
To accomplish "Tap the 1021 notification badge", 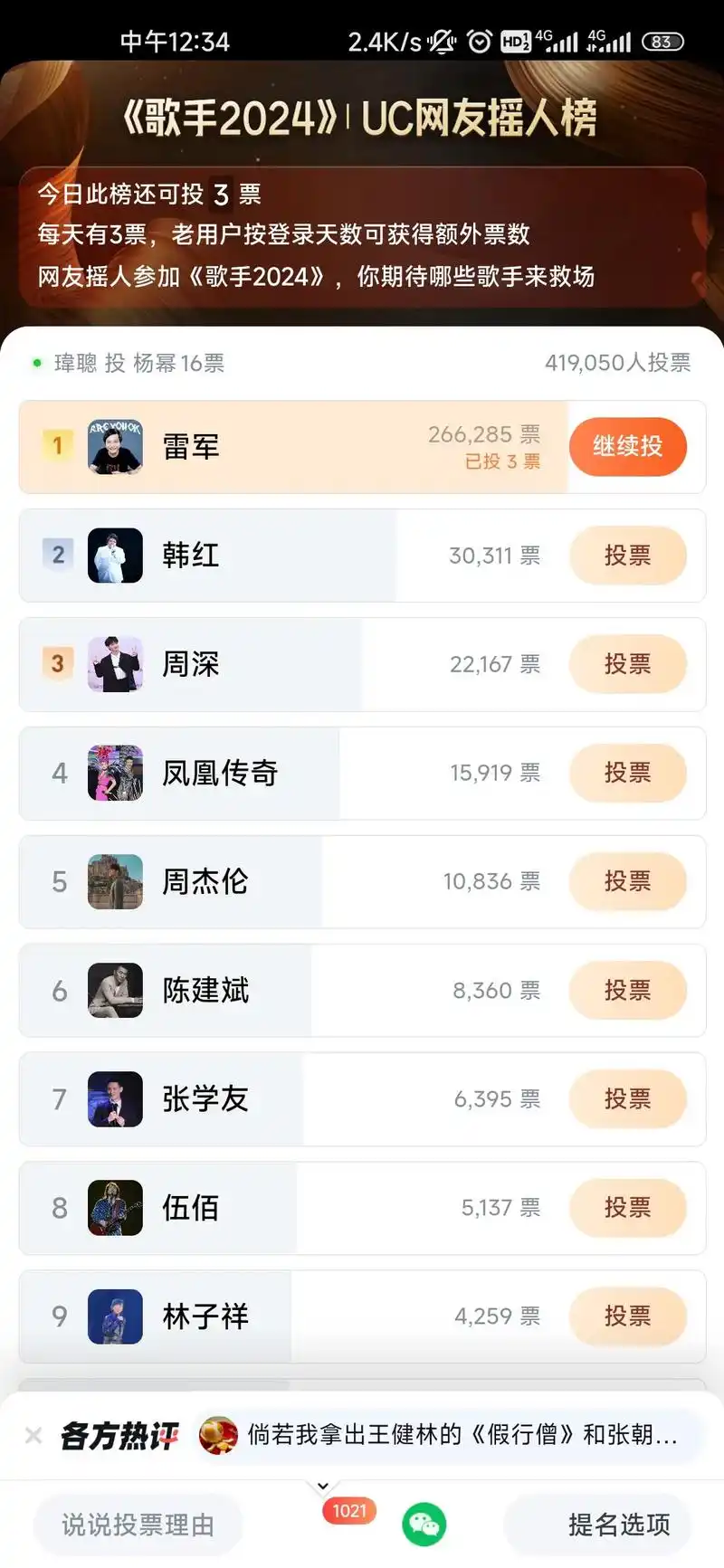I will pos(348,1509).
